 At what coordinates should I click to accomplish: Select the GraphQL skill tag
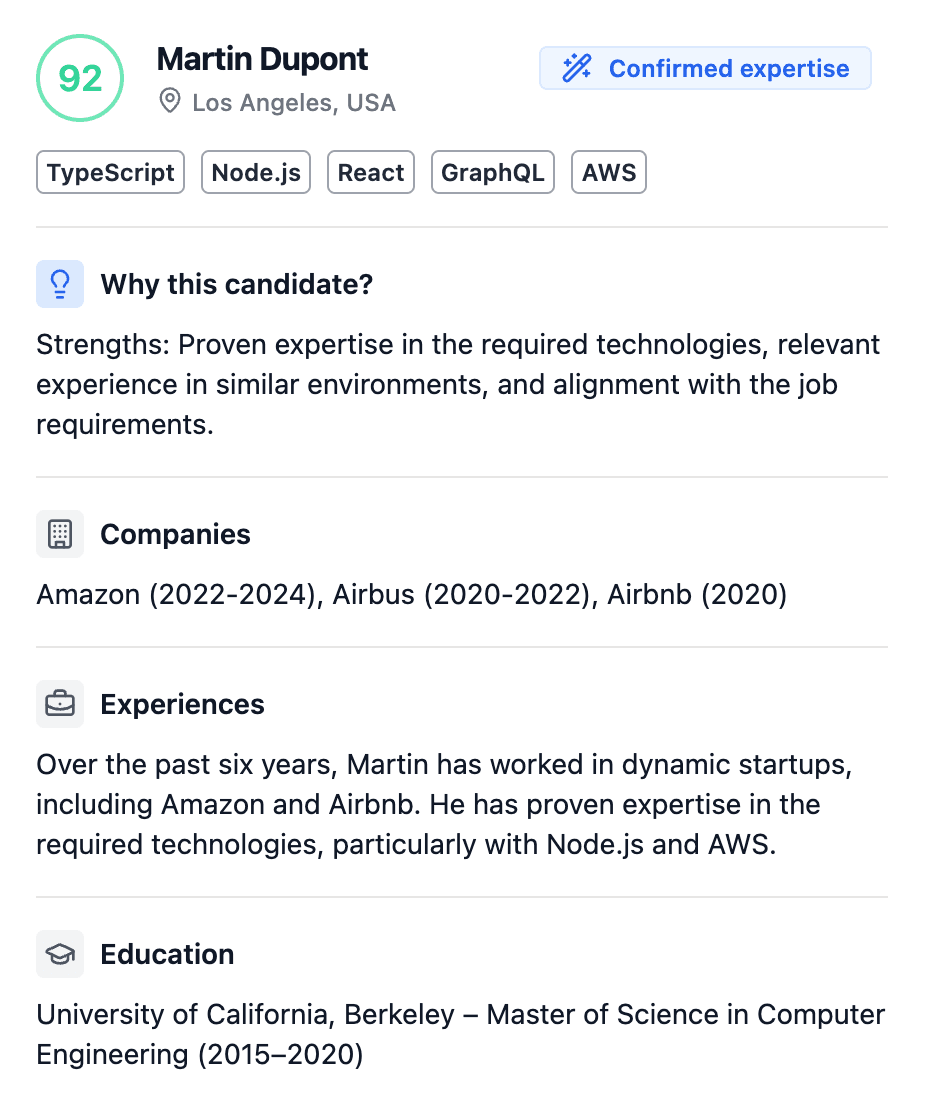tap(492, 172)
